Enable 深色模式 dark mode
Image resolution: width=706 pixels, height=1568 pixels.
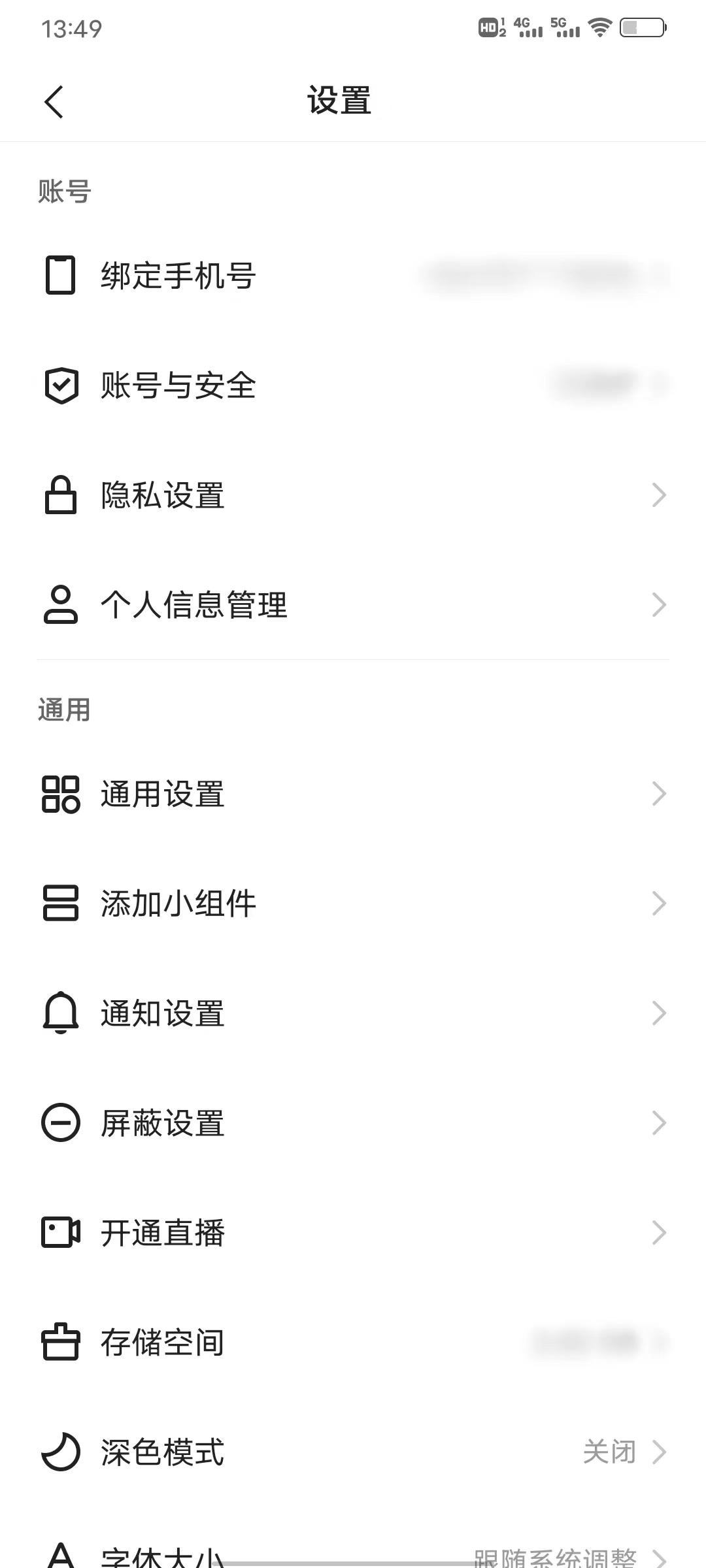click(x=353, y=1452)
